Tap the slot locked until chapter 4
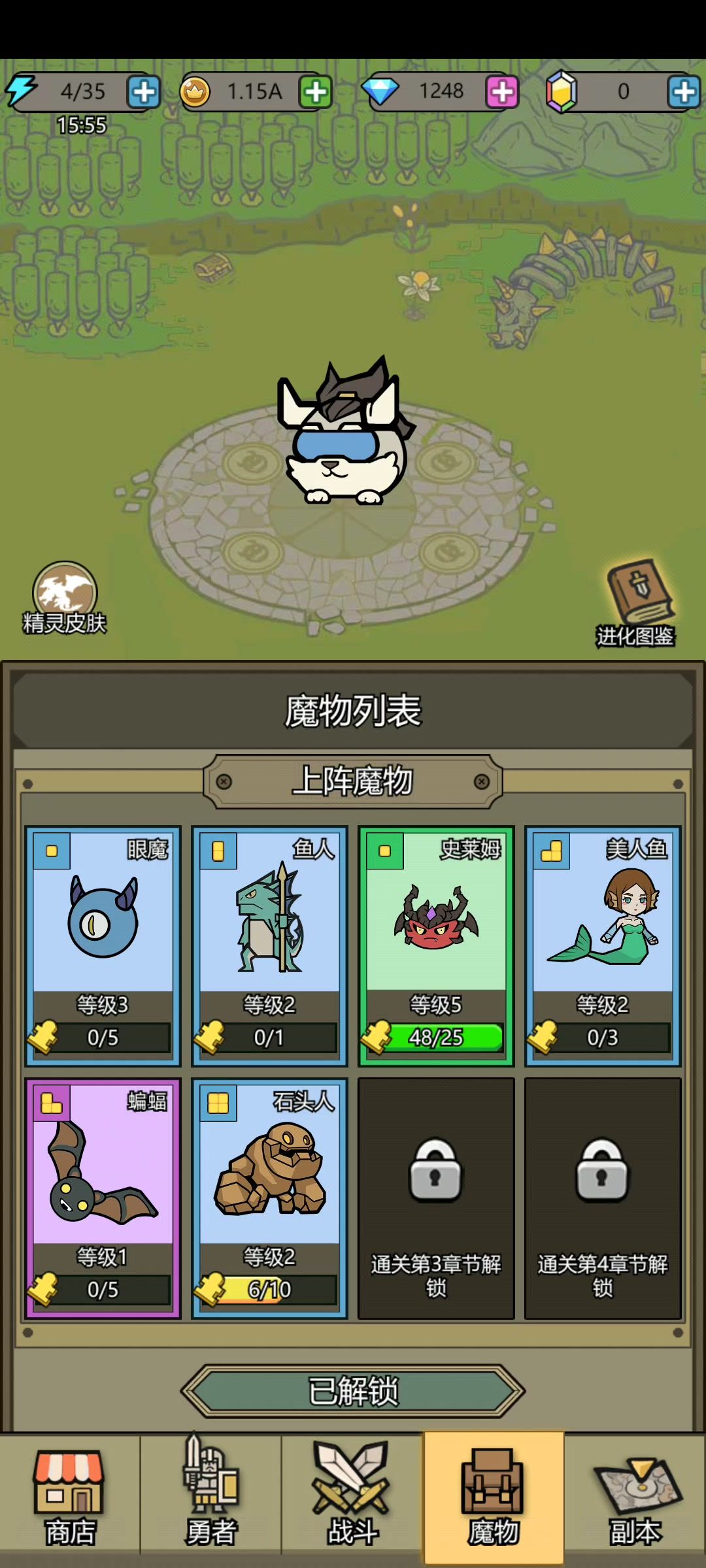Image resolution: width=706 pixels, height=1568 pixels. [603, 1197]
